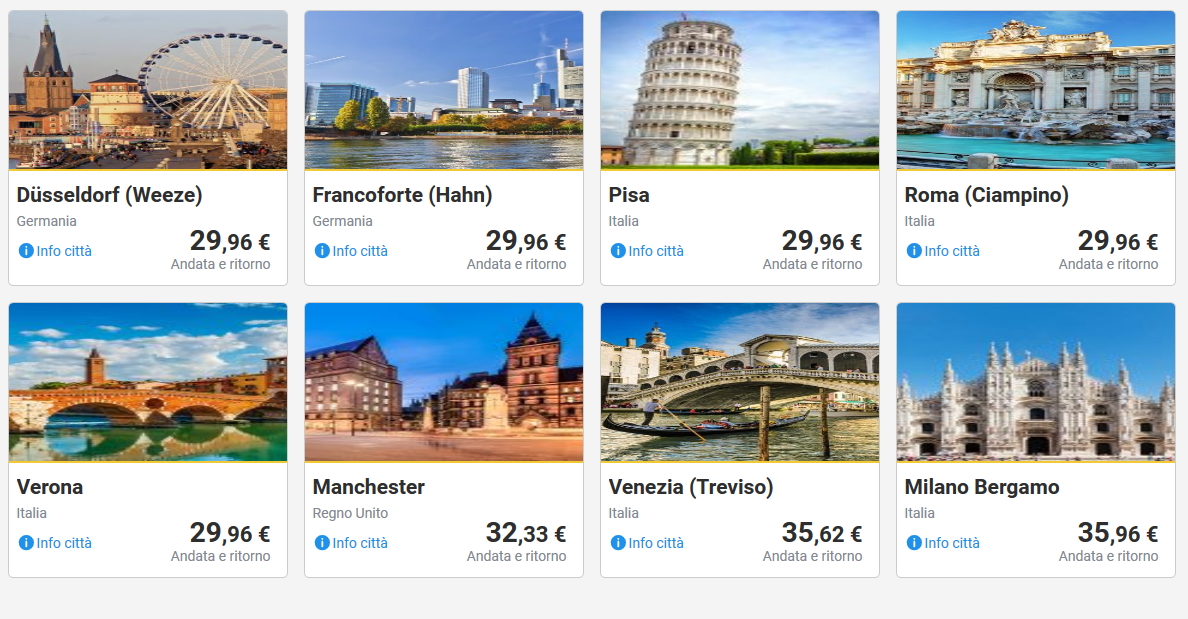The height and width of the screenshot is (619, 1188).
Task: View Info città for Roma (Ciampino)
Action: (x=944, y=251)
